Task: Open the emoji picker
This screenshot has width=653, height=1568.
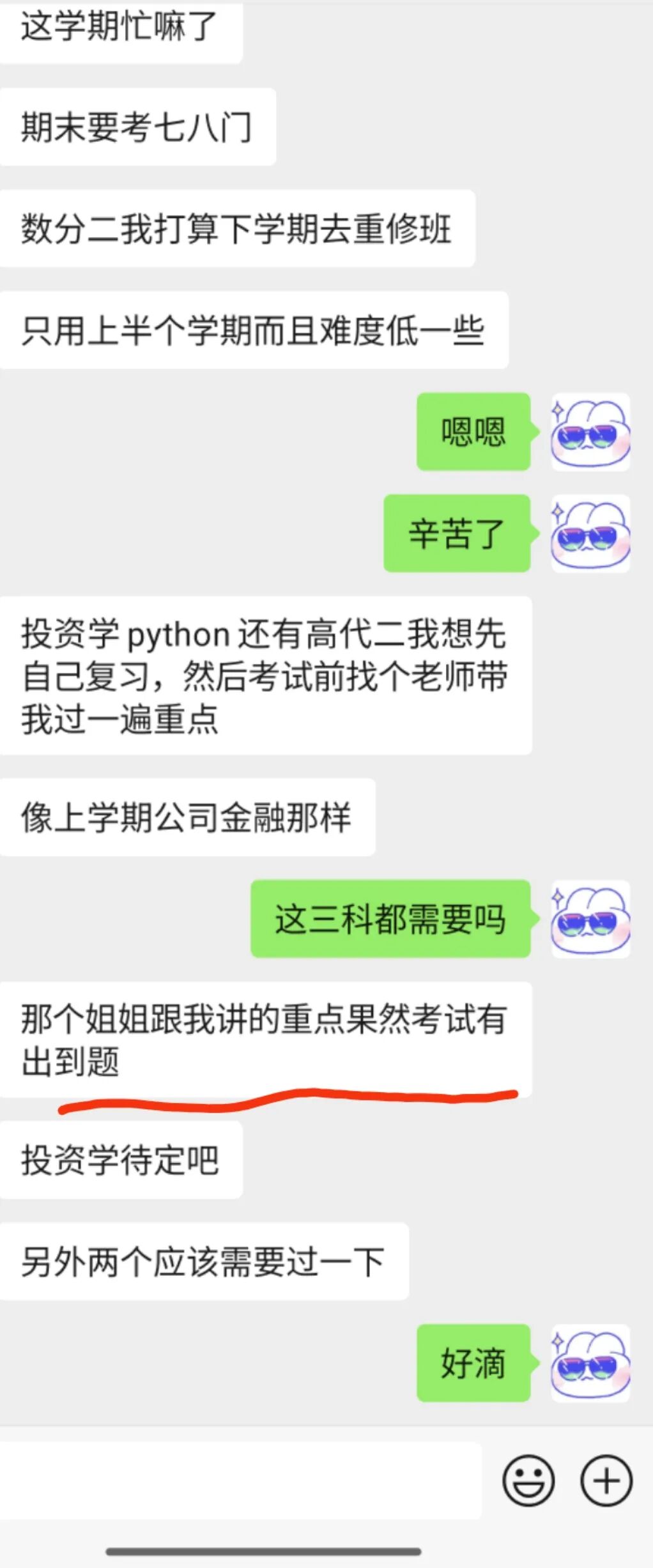Action: tap(528, 1480)
